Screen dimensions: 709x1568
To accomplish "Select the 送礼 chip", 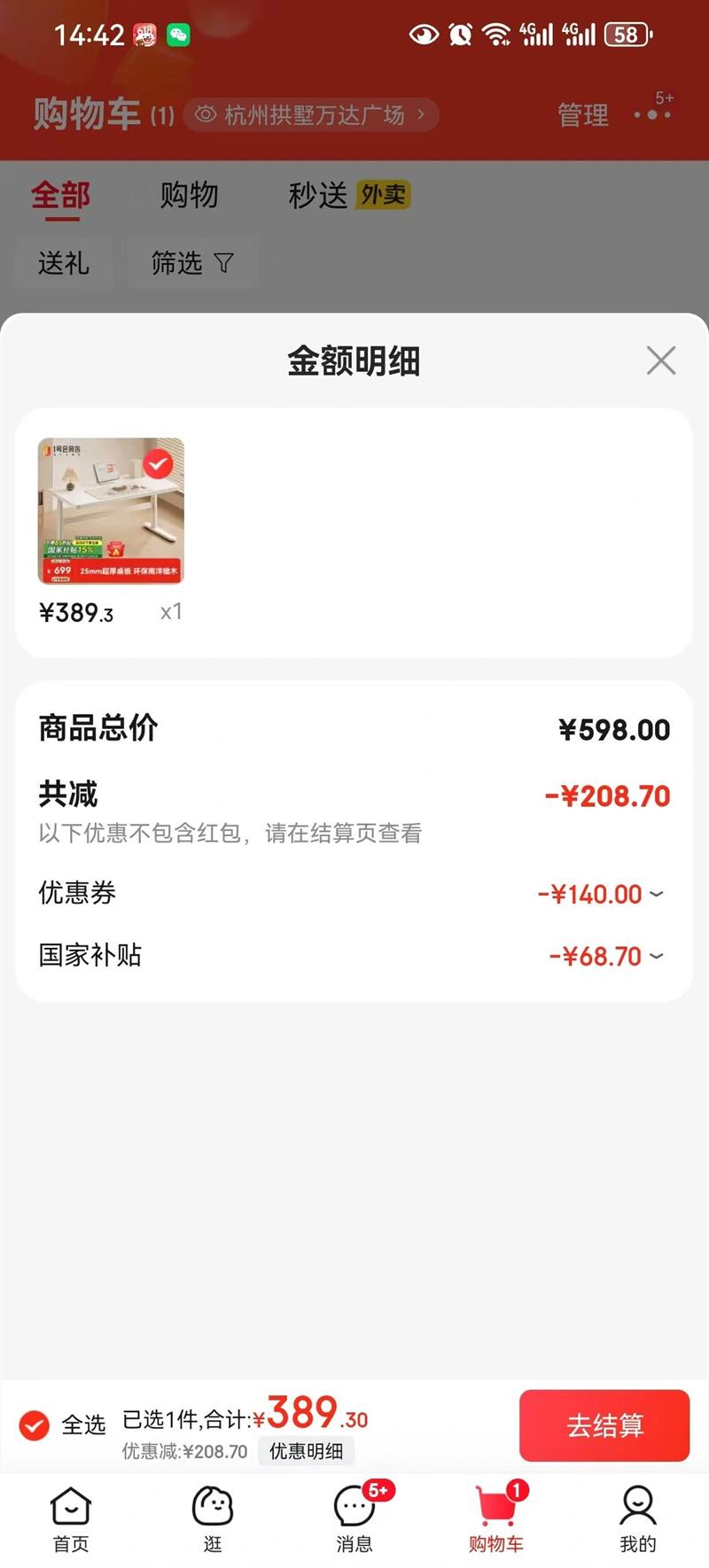I will [64, 263].
